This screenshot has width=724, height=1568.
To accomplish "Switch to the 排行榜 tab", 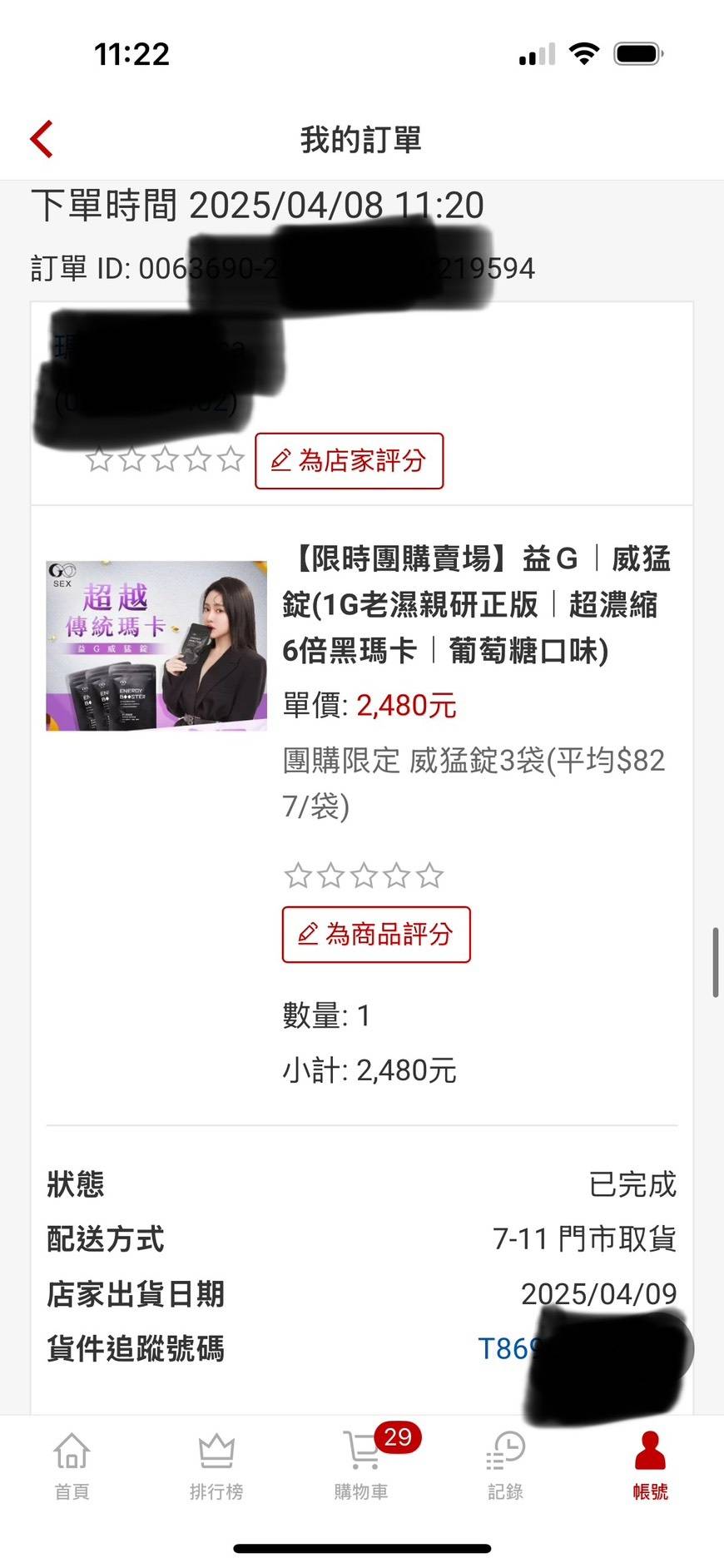I will tap(216, 1466).
